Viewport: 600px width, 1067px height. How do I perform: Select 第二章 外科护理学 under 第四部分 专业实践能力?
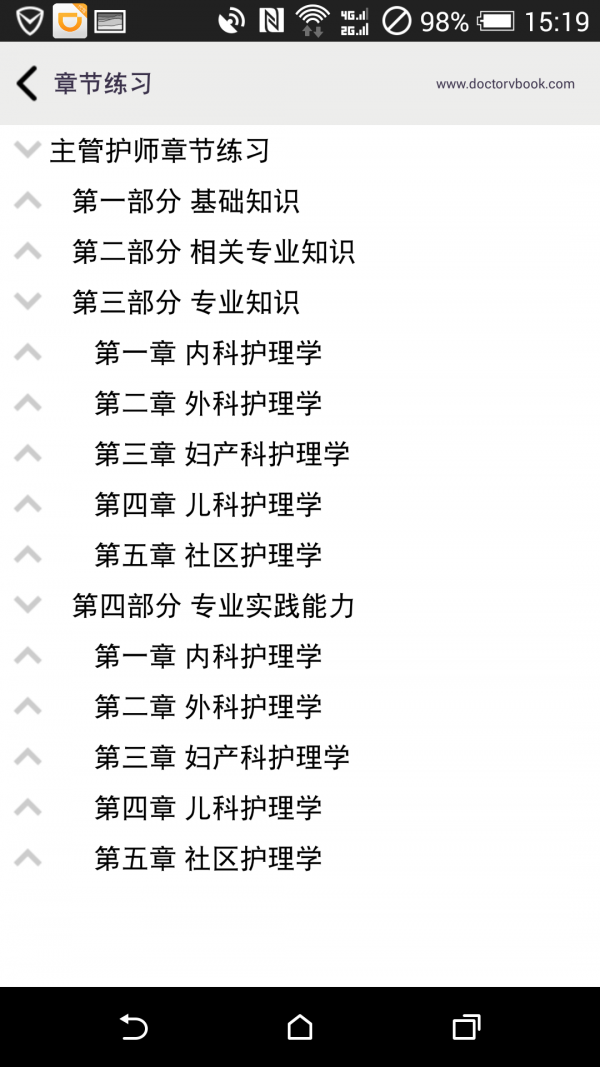pos(208,706)
